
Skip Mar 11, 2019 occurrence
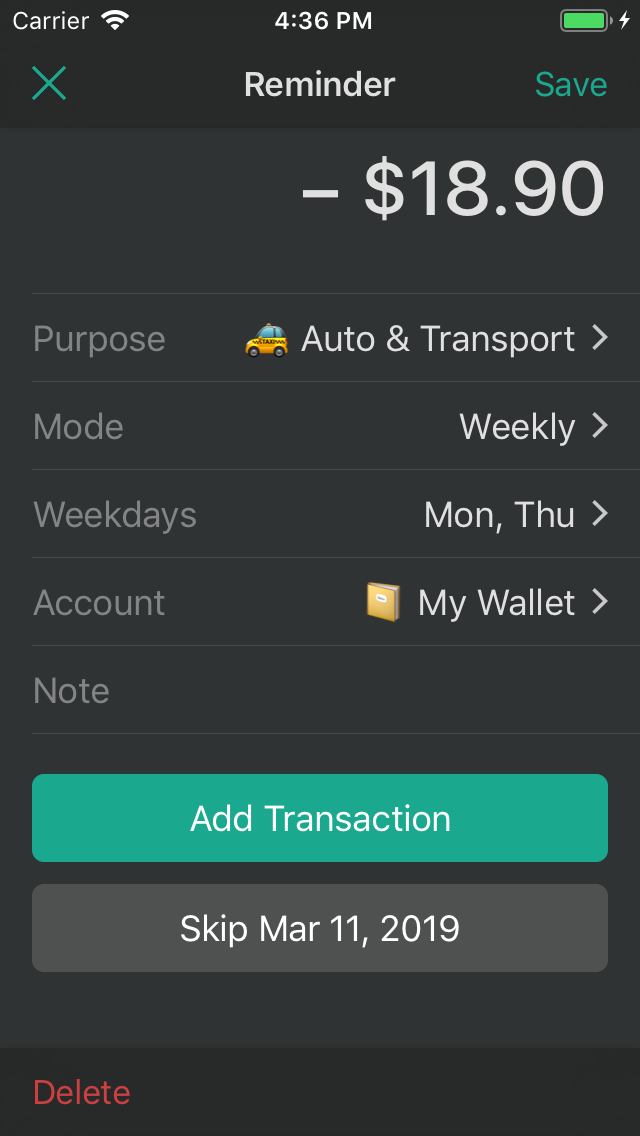point(320,928)
